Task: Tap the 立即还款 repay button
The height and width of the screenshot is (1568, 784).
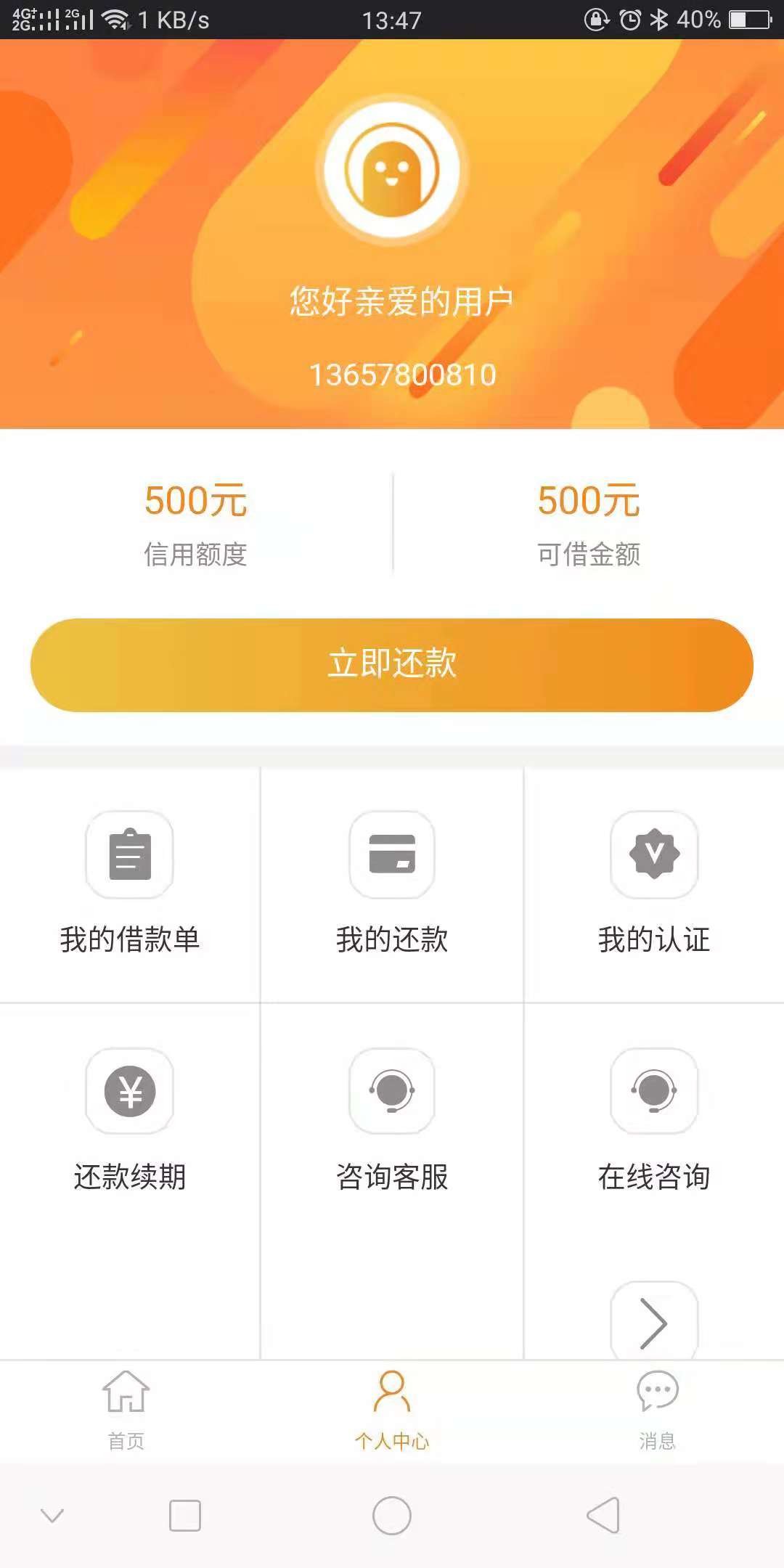Action: [x=392, y=665]
